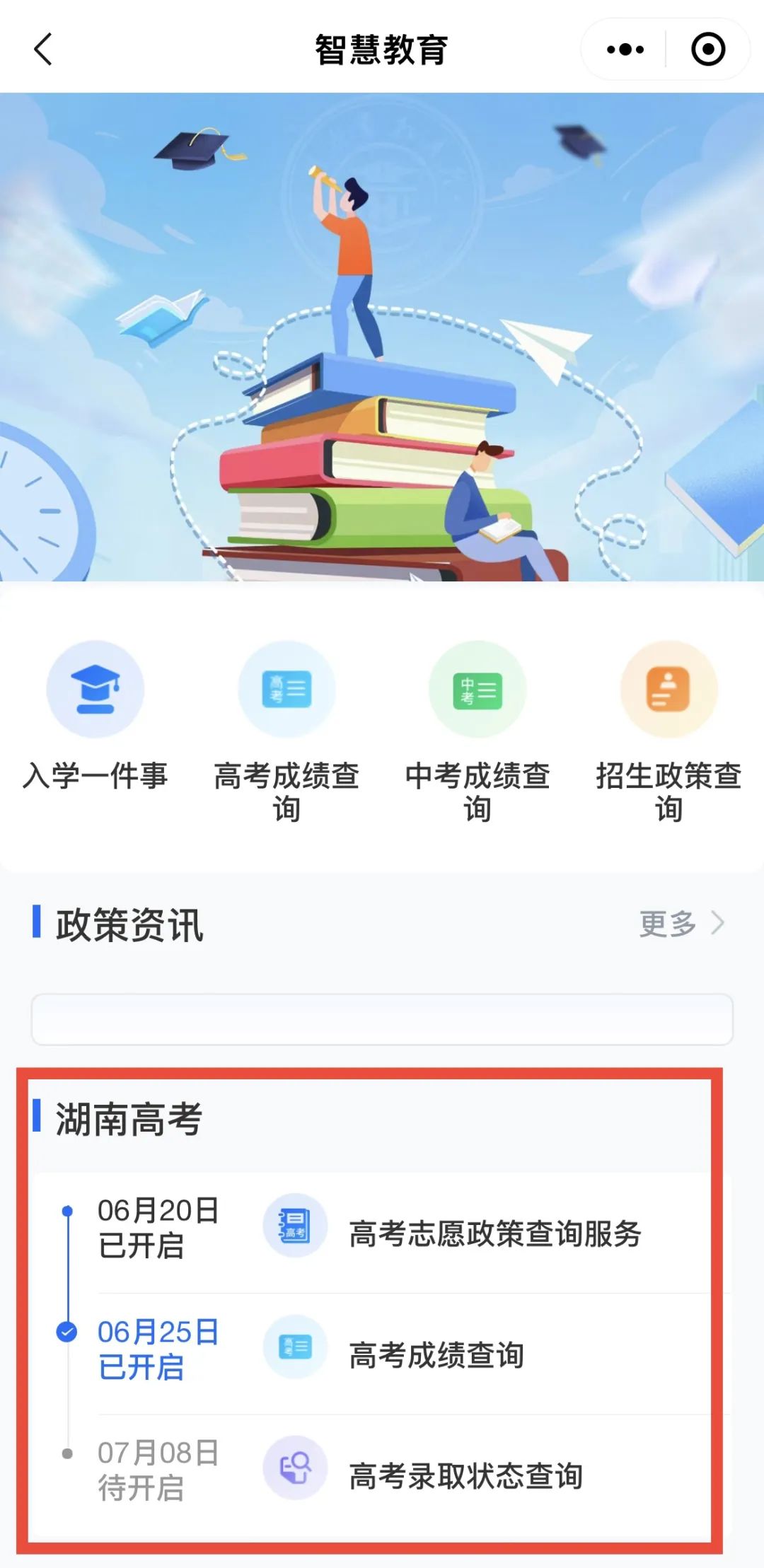Go back using the top-left arrow

44,50
